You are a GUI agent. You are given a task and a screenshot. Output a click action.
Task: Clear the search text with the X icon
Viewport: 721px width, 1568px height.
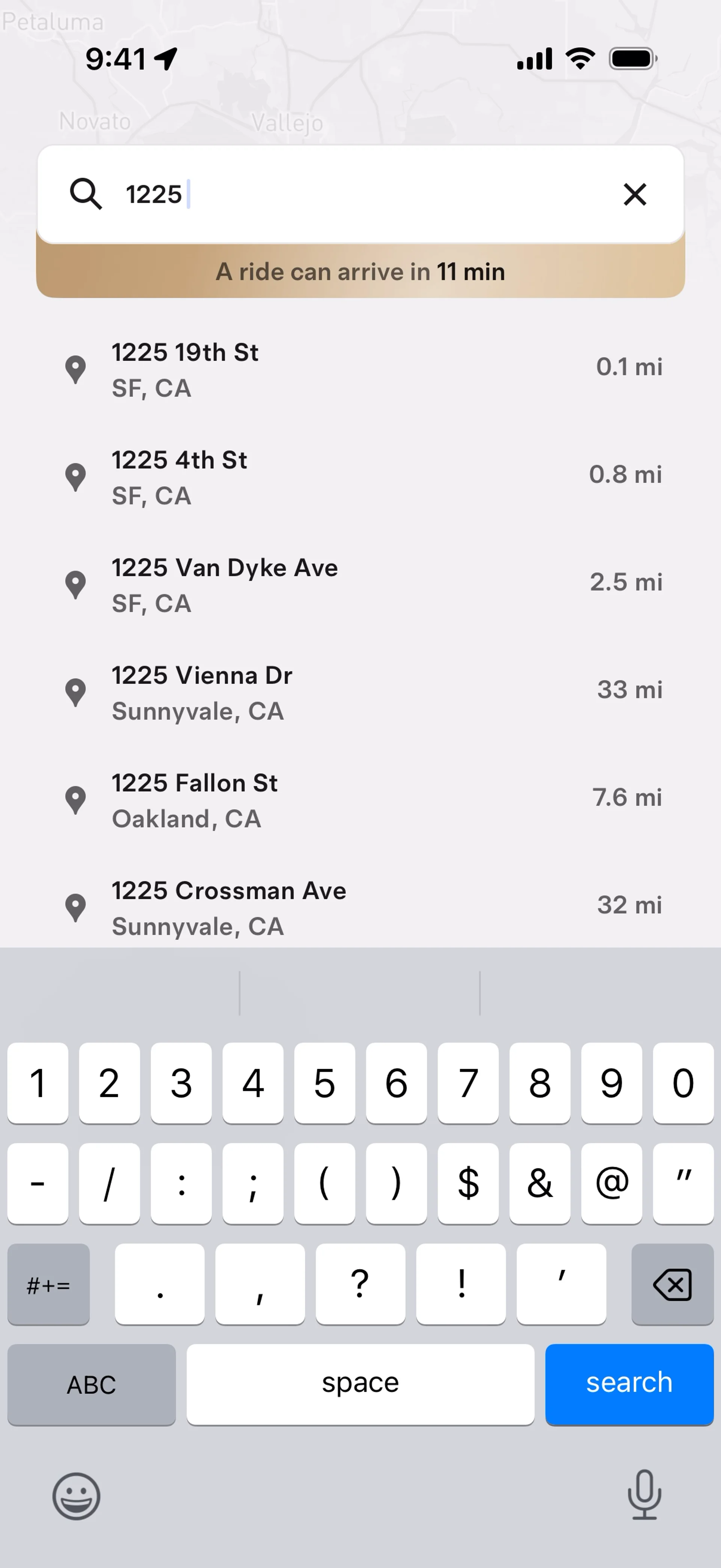635,195
